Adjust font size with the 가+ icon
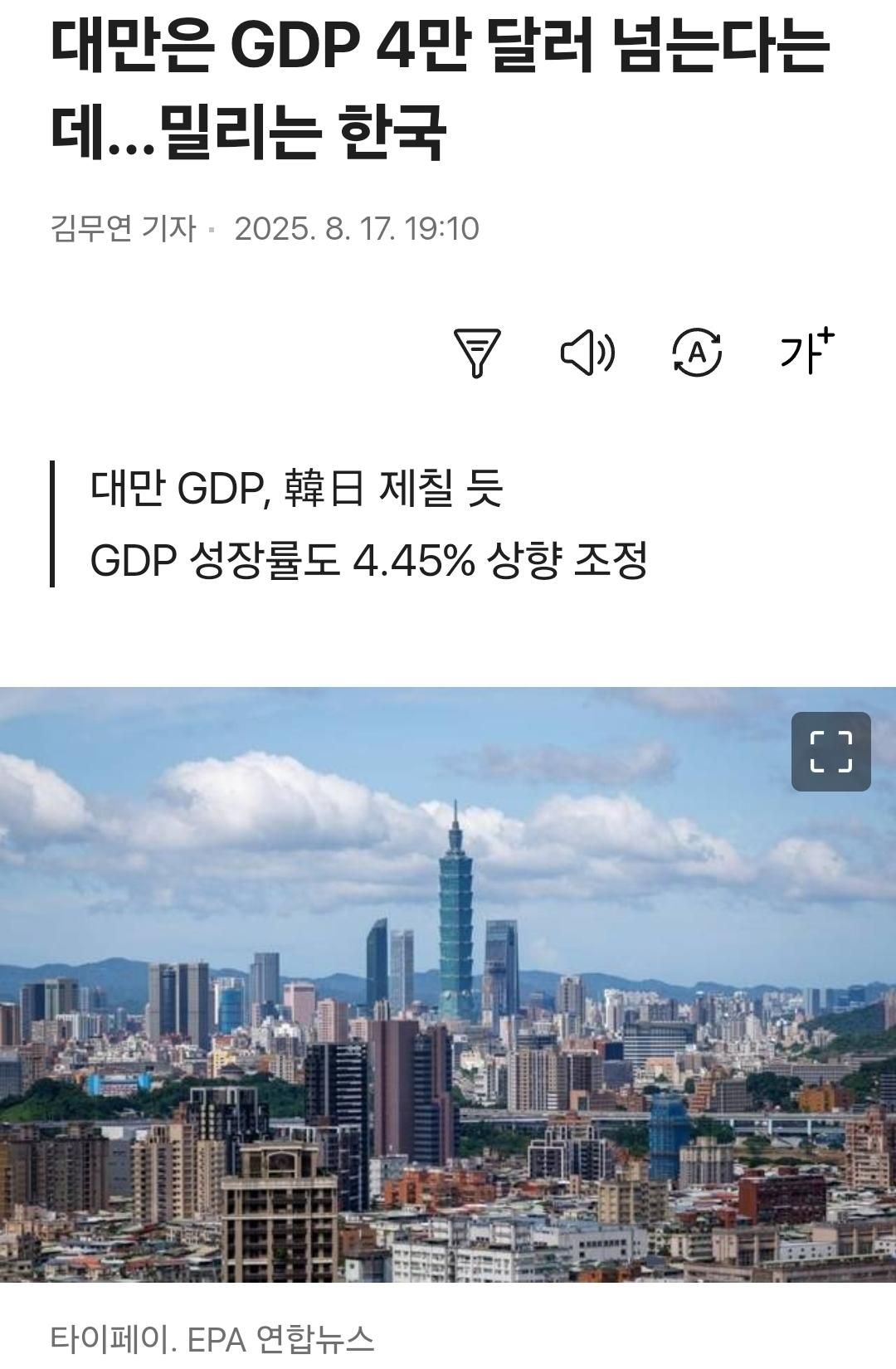 pos(806,350)
